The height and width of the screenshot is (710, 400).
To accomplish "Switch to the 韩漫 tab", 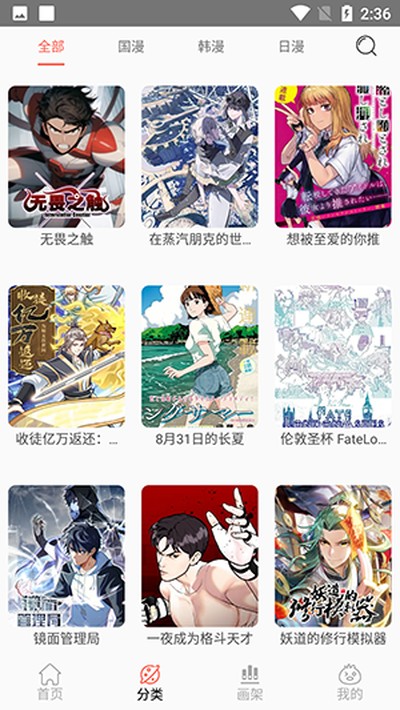I will point(211,46).
